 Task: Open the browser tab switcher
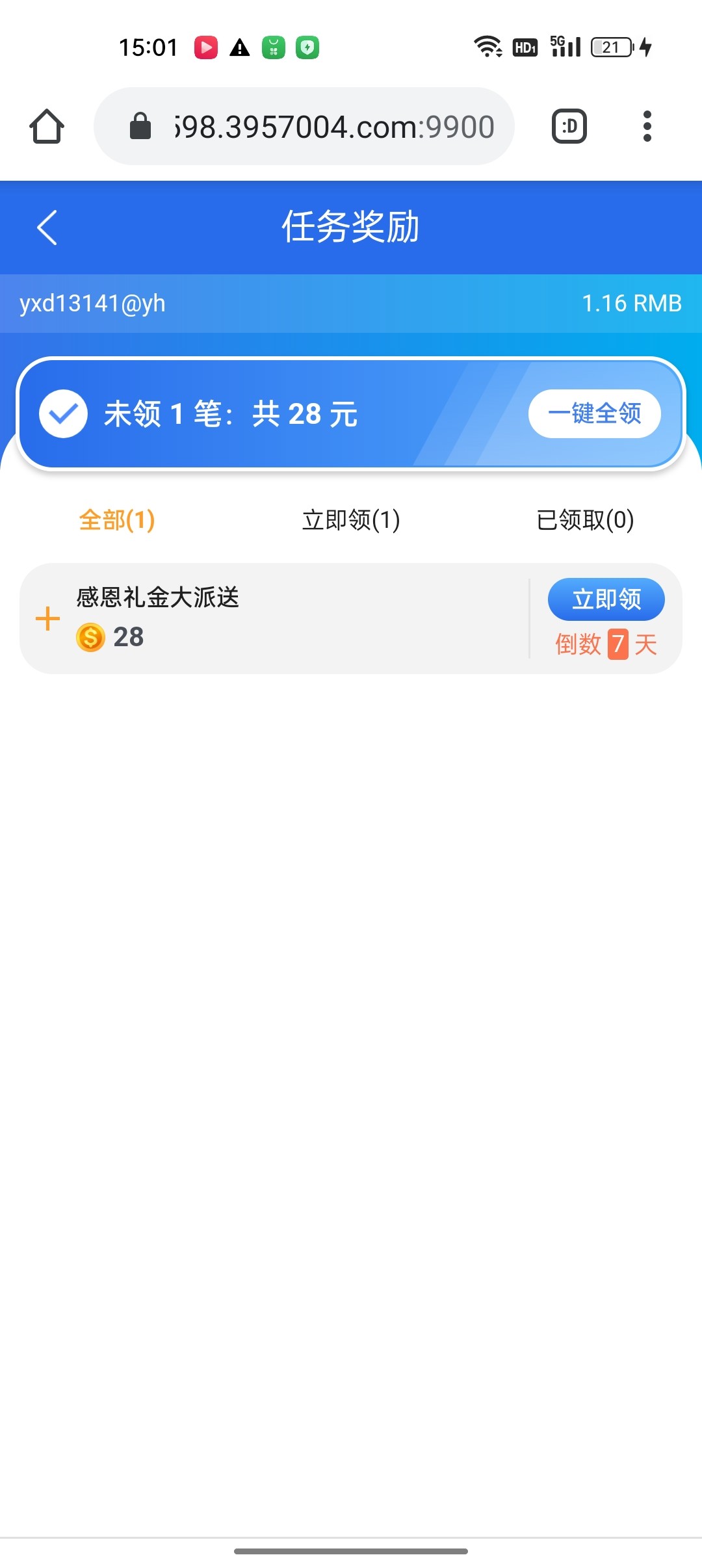569,126
